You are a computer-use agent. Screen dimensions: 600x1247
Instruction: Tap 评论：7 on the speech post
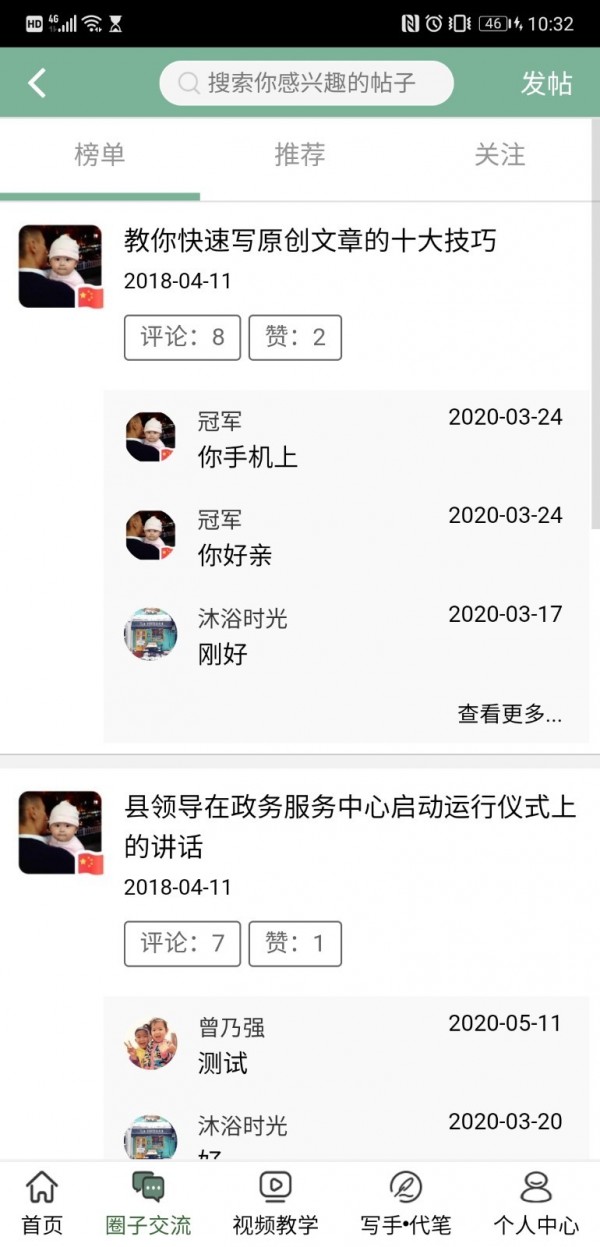pyautogui.click(x=182, y=943)
